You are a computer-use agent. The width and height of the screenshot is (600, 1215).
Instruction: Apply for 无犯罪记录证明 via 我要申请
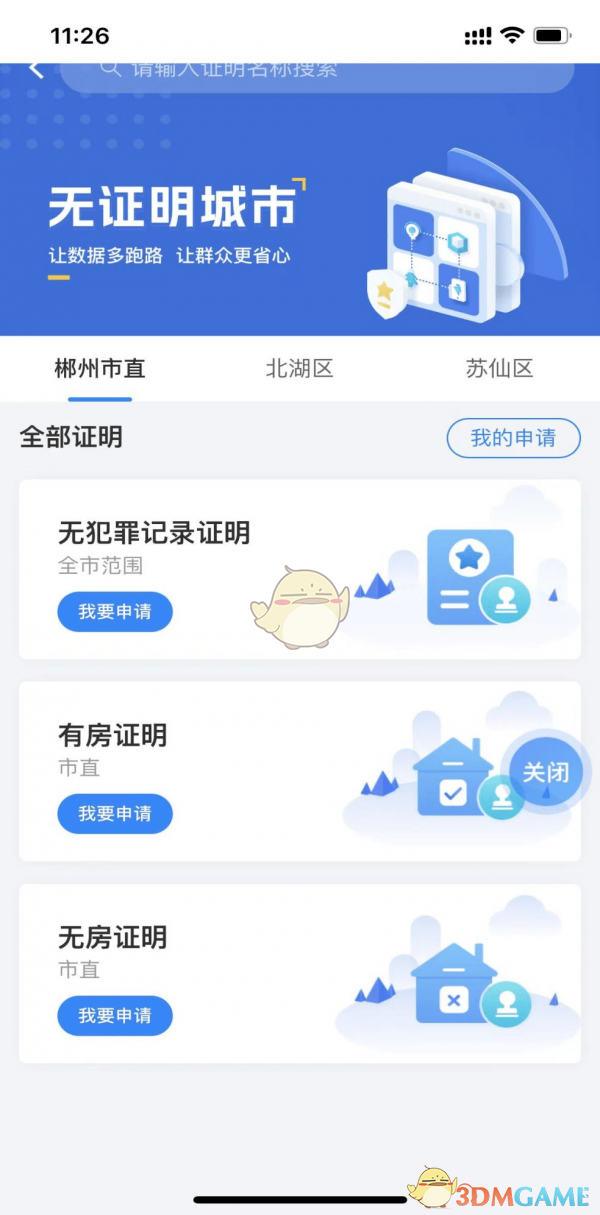(x=115, y=612)
